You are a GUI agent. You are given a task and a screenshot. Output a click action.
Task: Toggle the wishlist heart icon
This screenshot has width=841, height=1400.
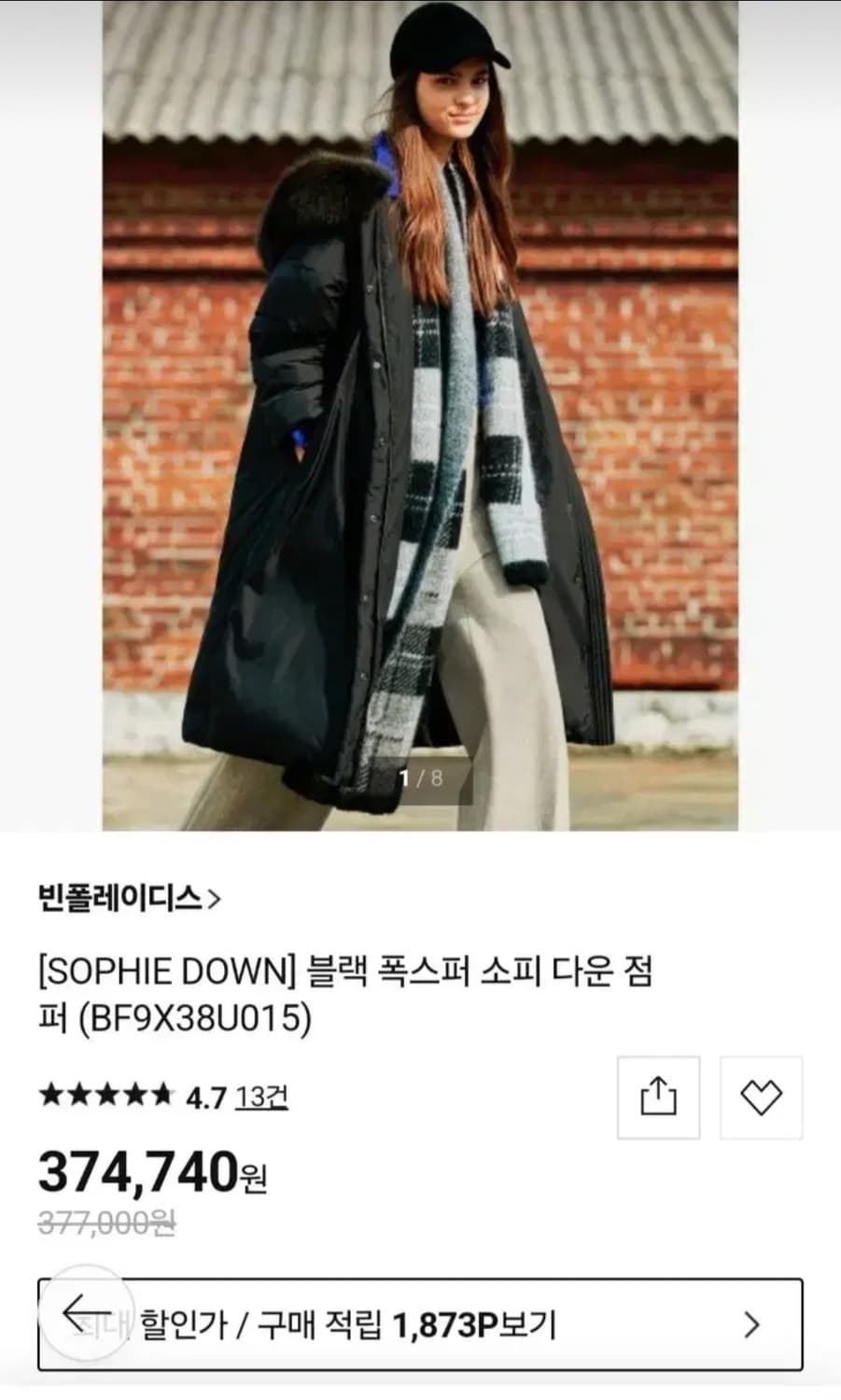click(x=762, y=1098)
